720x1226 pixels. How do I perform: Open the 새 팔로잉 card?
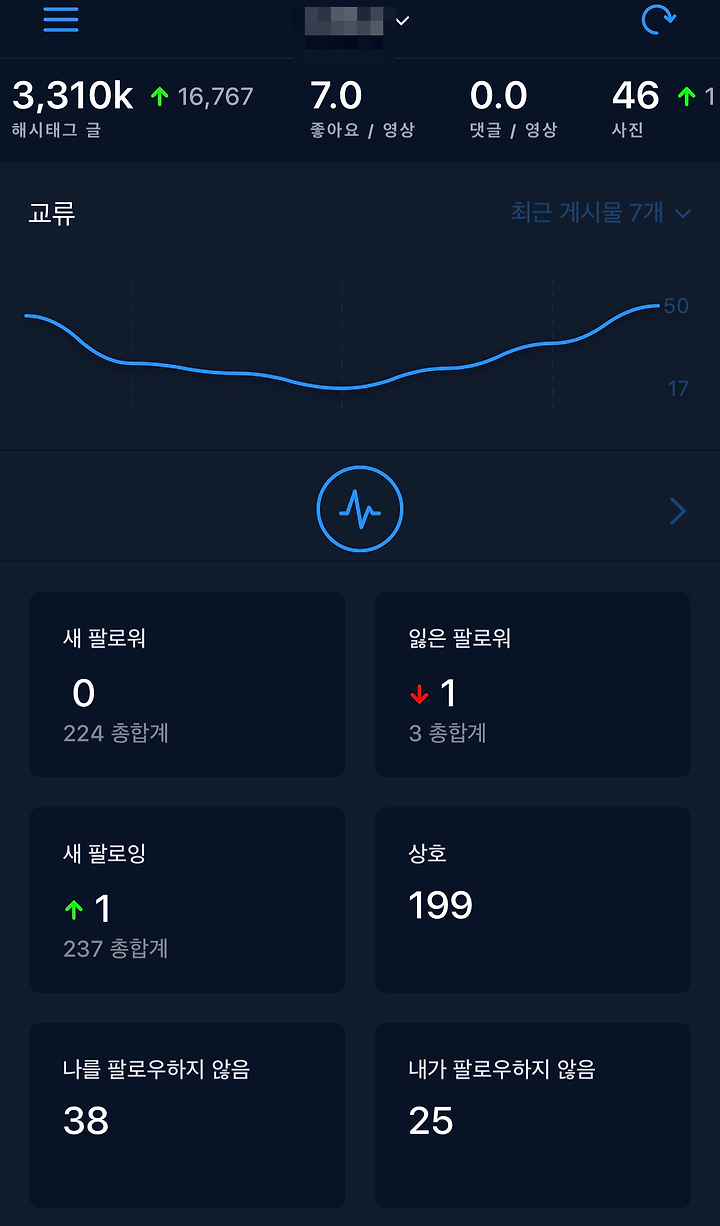pos(188,900)
